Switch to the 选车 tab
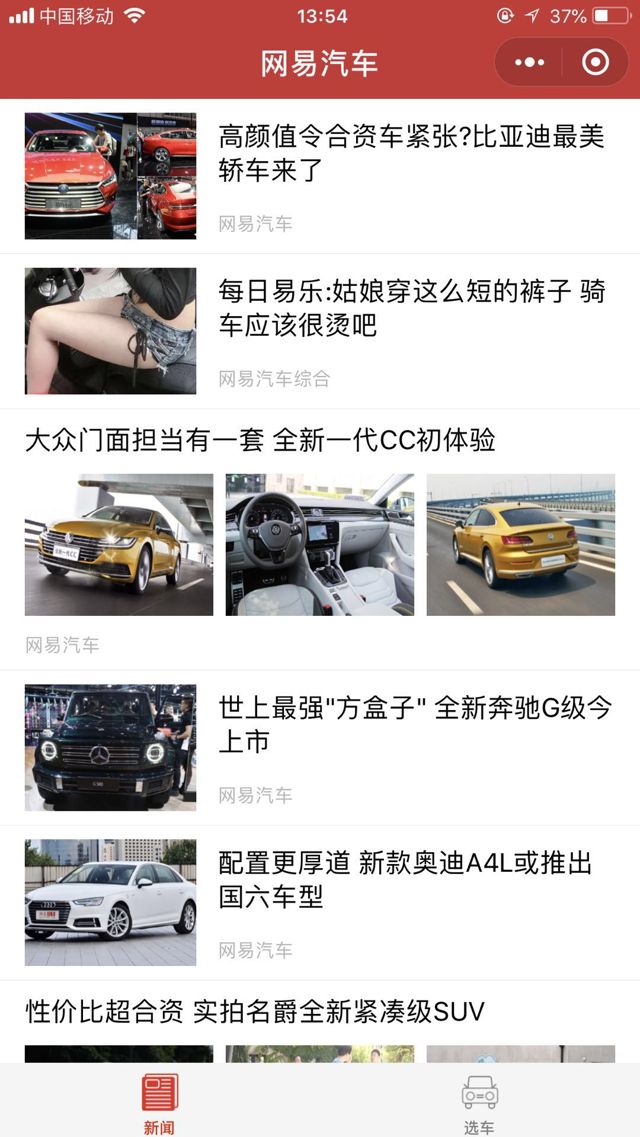Viewport: 640px width, 1137px height. (479, 1103)
